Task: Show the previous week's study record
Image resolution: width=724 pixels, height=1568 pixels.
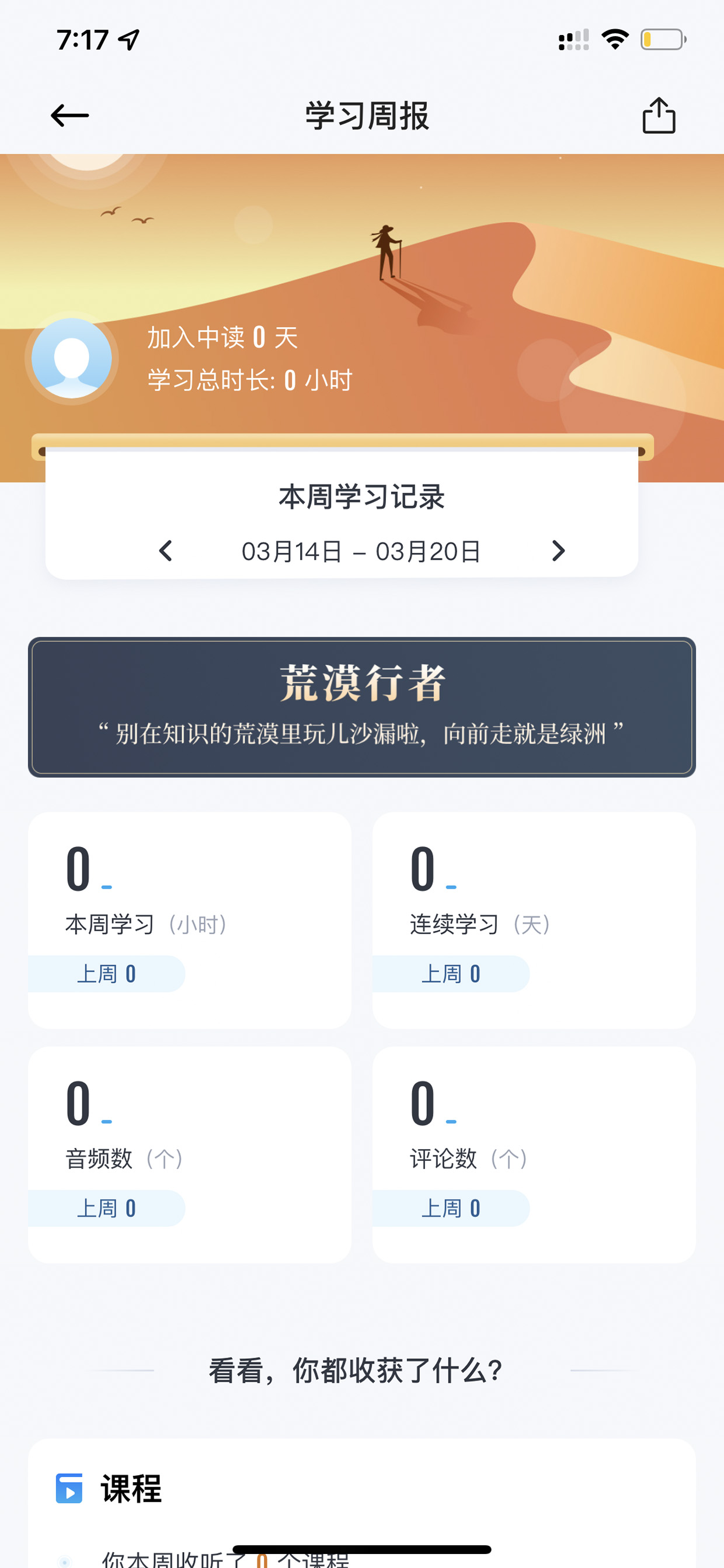Action: (x=165, y=551)
